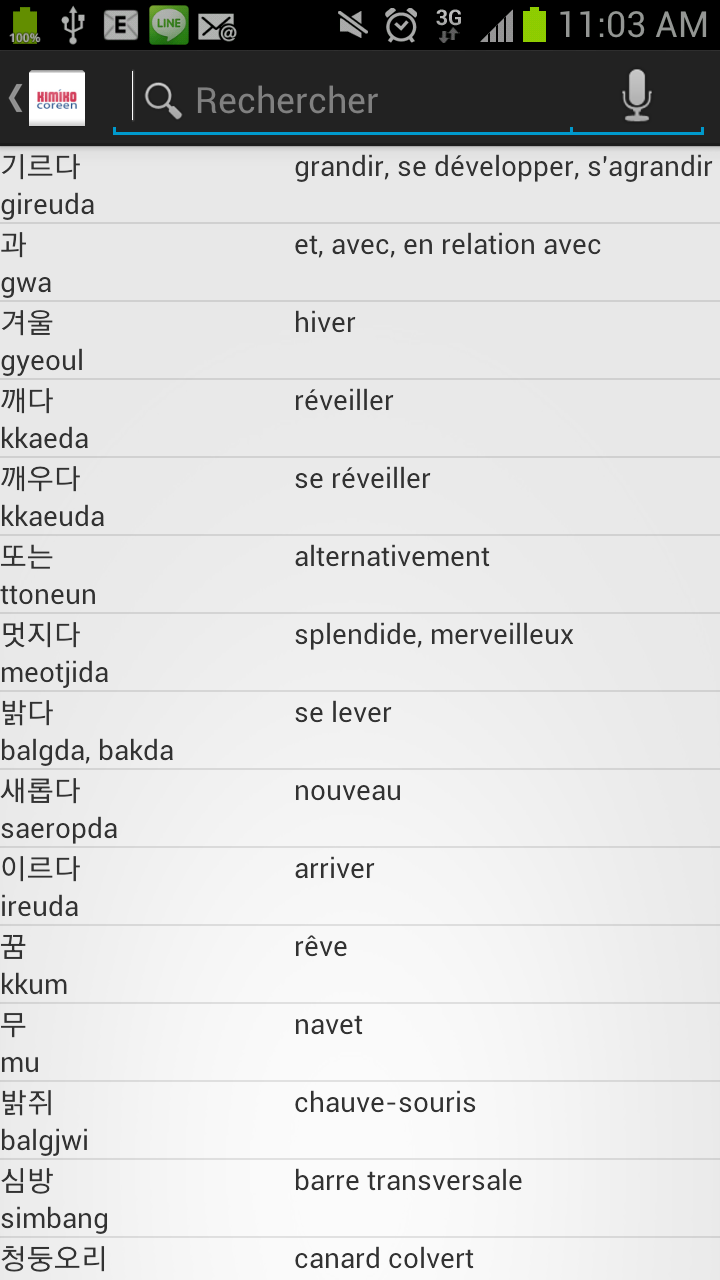The image size is (720, 1280).
Task: Open the balgjwi (chauve-souris) entry
Action: coord(360,1121)
